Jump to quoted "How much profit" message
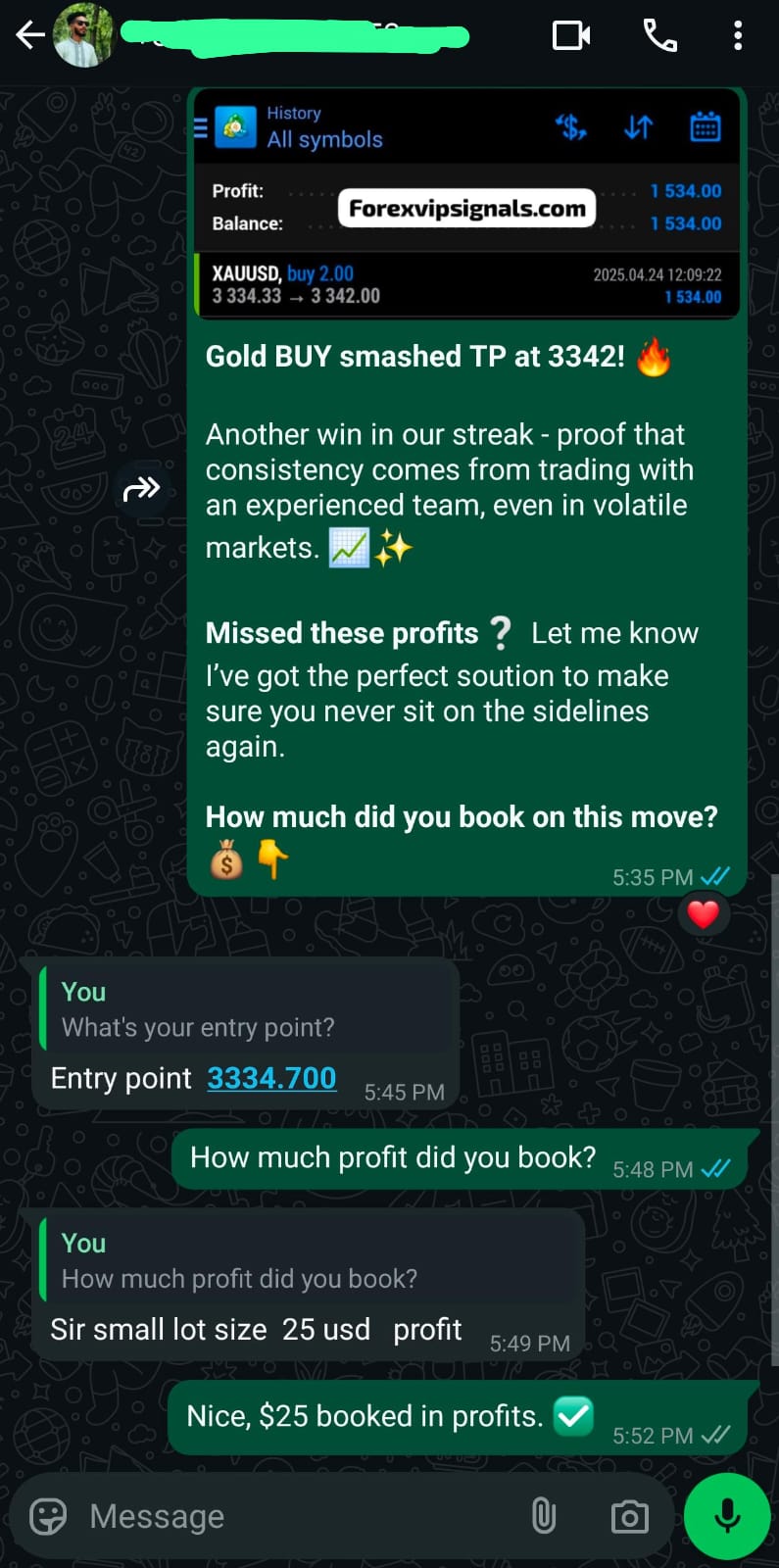 click(309, 1260)
